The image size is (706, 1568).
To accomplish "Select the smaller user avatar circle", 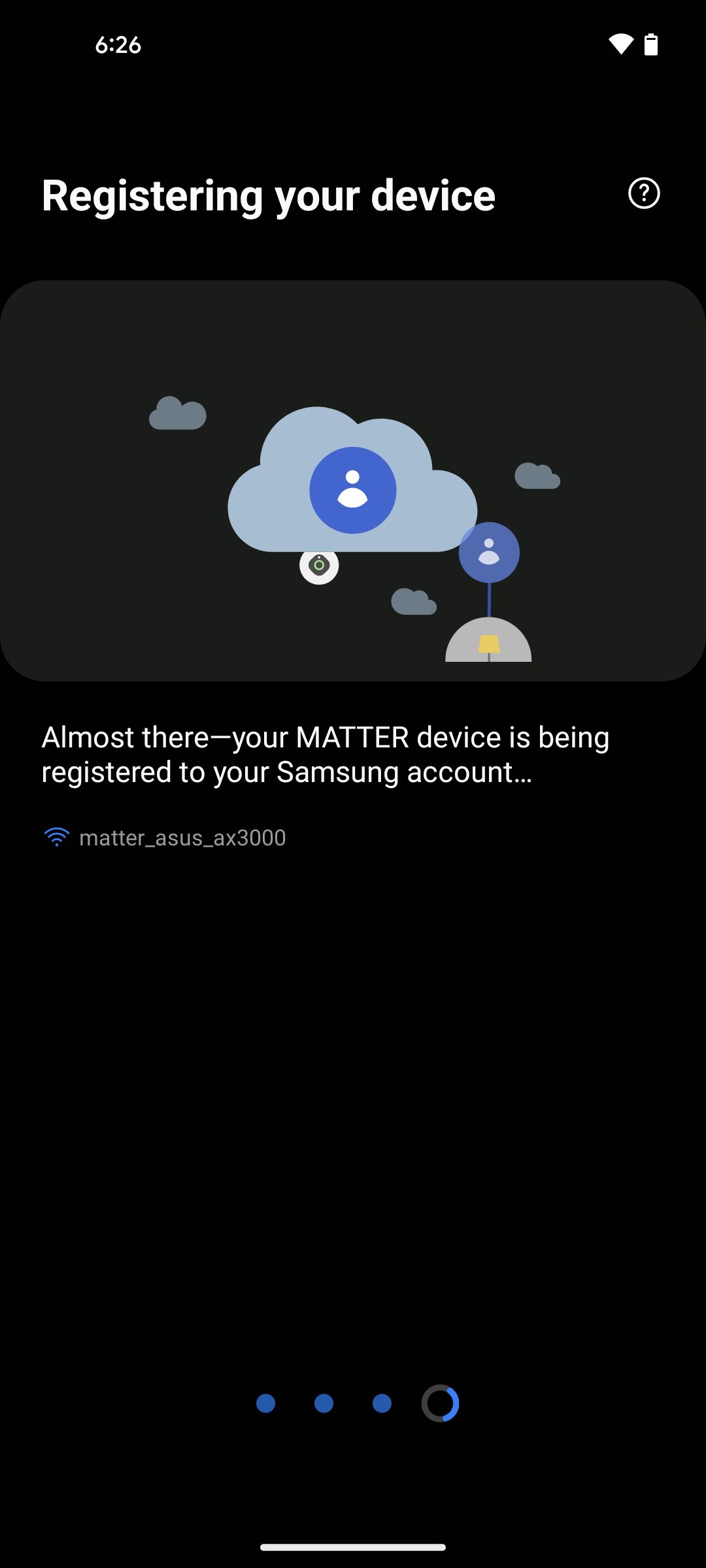I will 488,551.
